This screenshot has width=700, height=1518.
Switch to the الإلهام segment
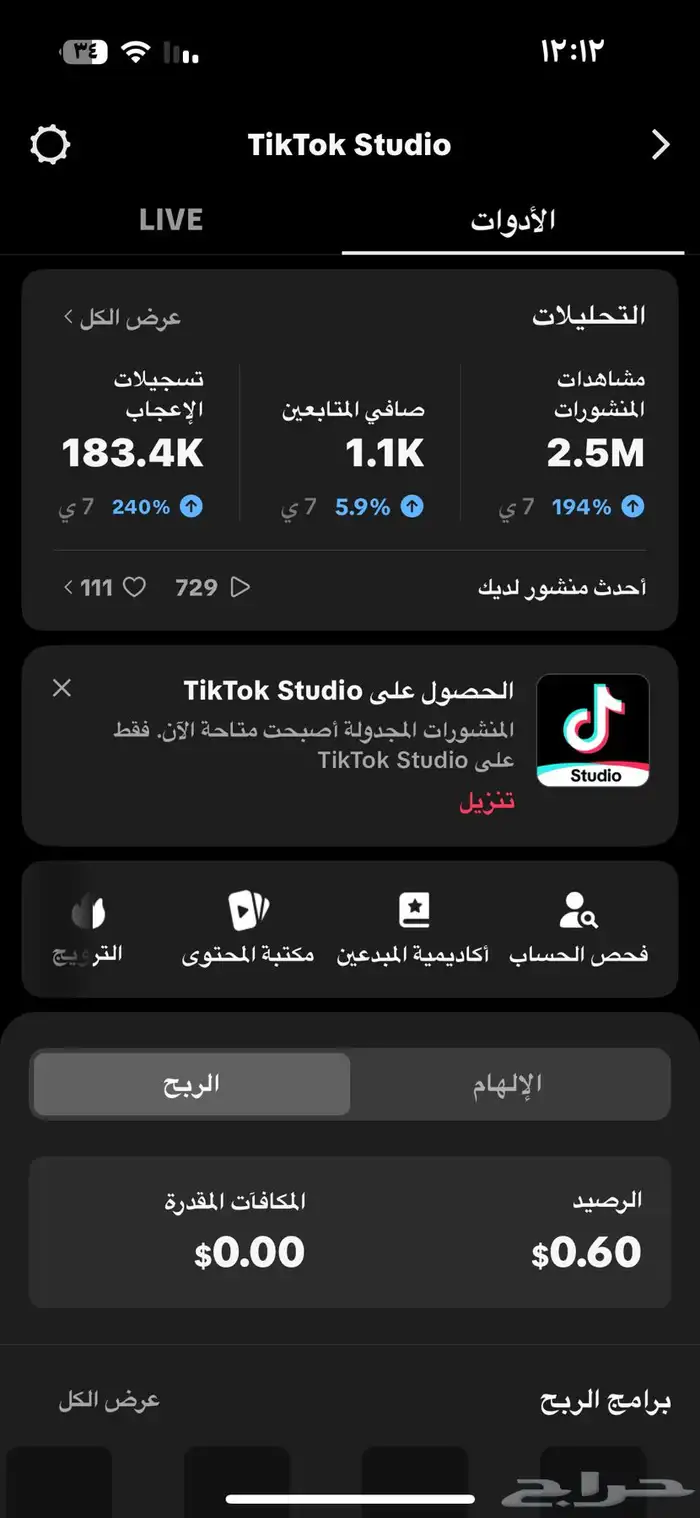click(x=508, y=1084)
